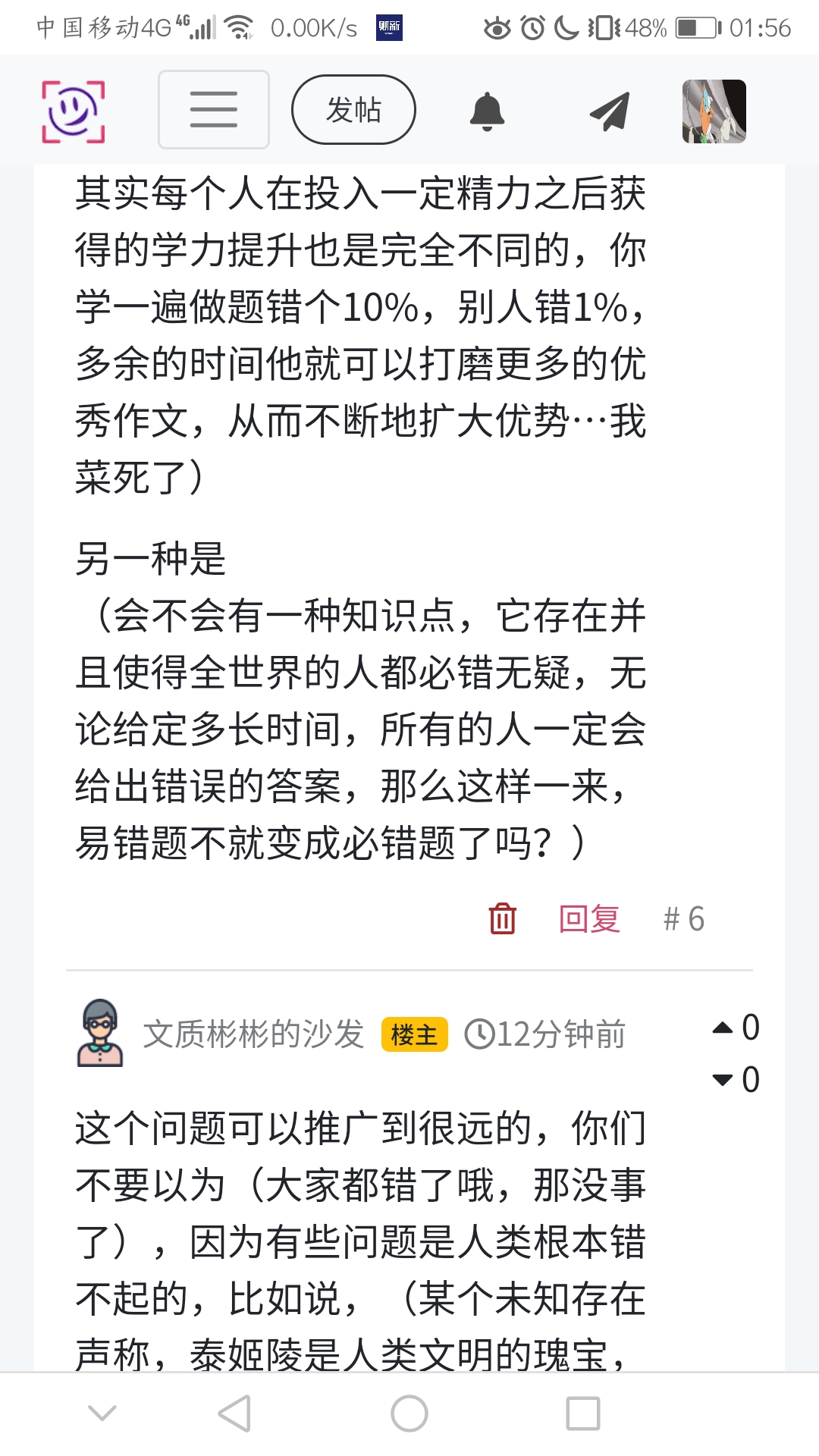The width and height of the screenshot is (819, 1456).
Task: Tap the smiley site logo
Action: point(73,111)
